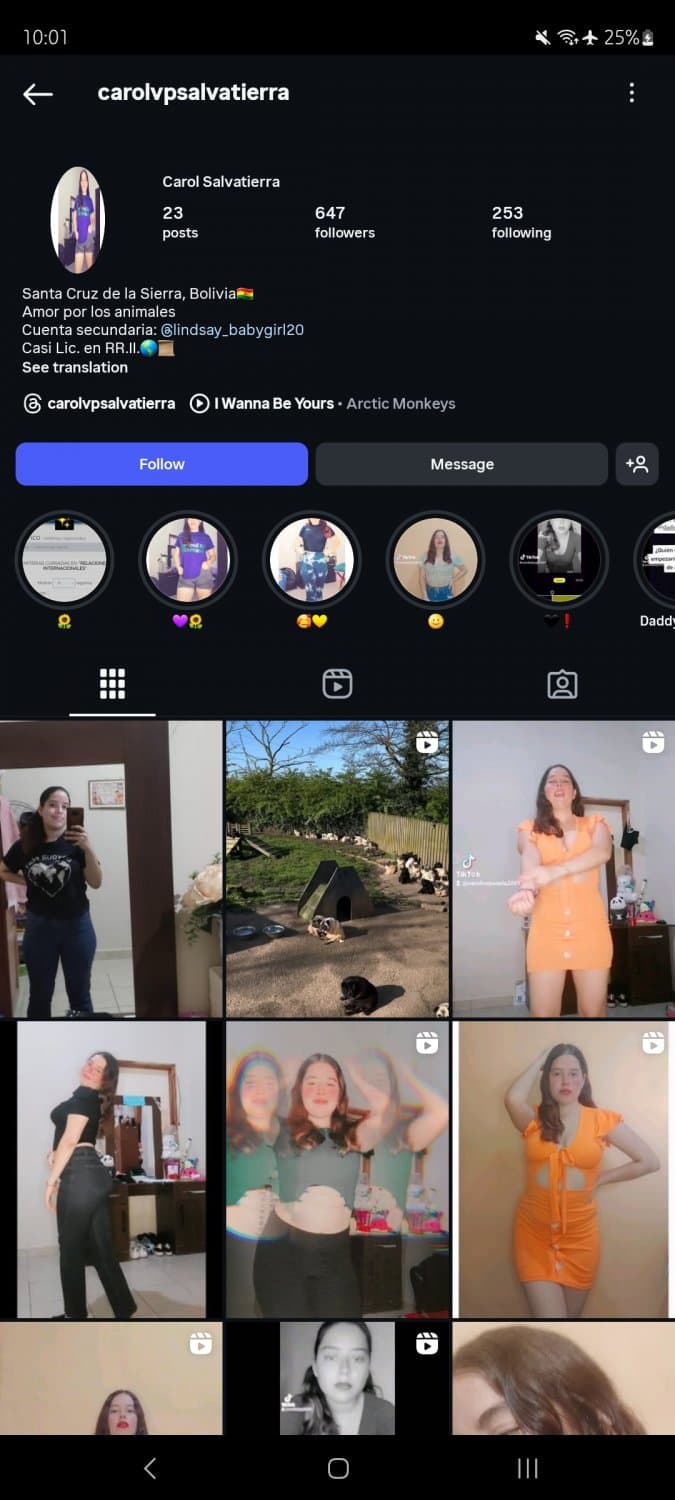Image resolution: width=675 pixels, height=1500 pixels.
Task: Switch to the Reels tab
Action: pos(337,684)
